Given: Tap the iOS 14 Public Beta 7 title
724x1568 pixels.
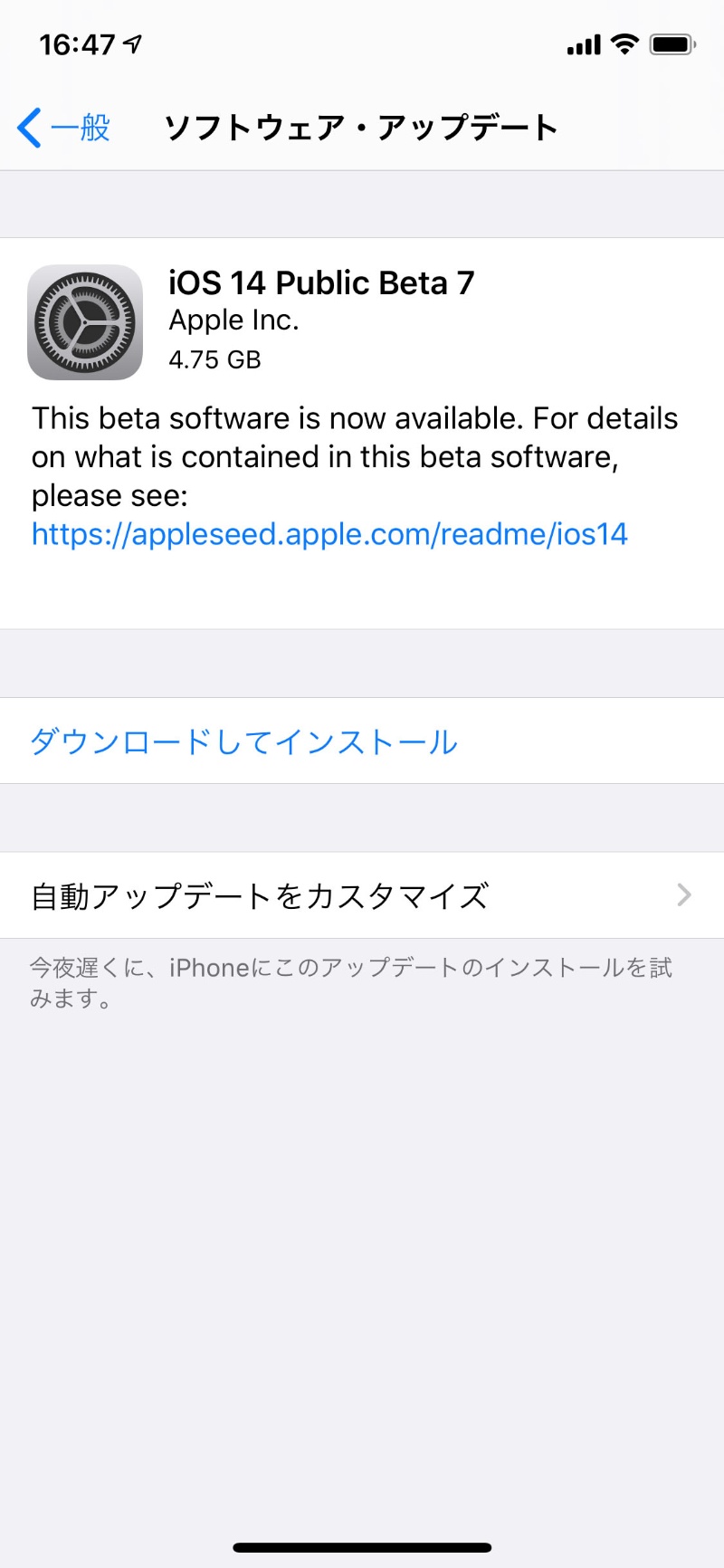Looking at the screenshot, I should pyautogui.click(x=323, y=282).
